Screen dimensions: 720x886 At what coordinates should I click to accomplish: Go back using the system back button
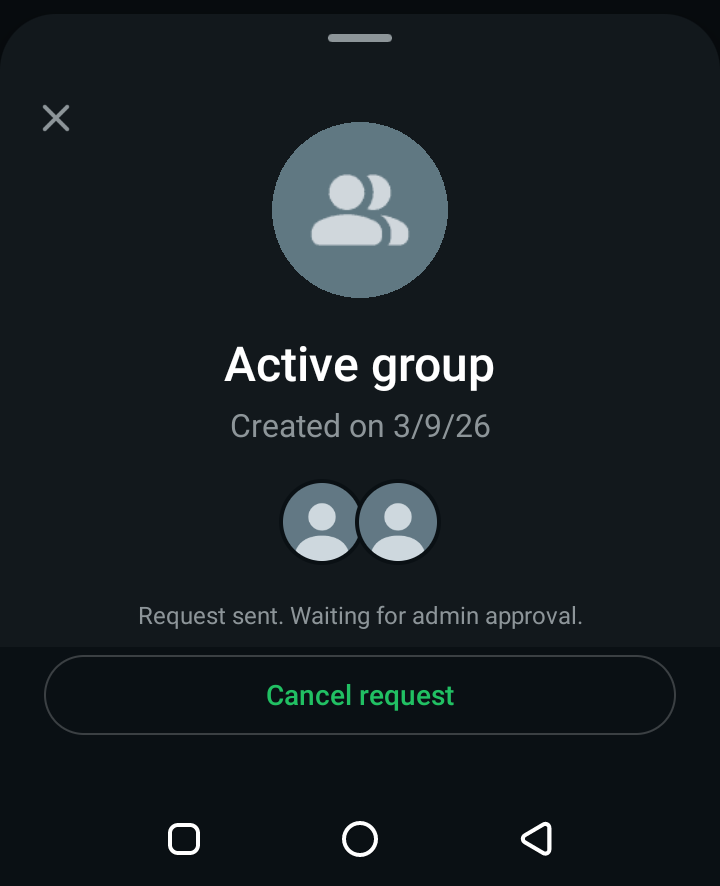pyautogui.click(x=537, y=839)
